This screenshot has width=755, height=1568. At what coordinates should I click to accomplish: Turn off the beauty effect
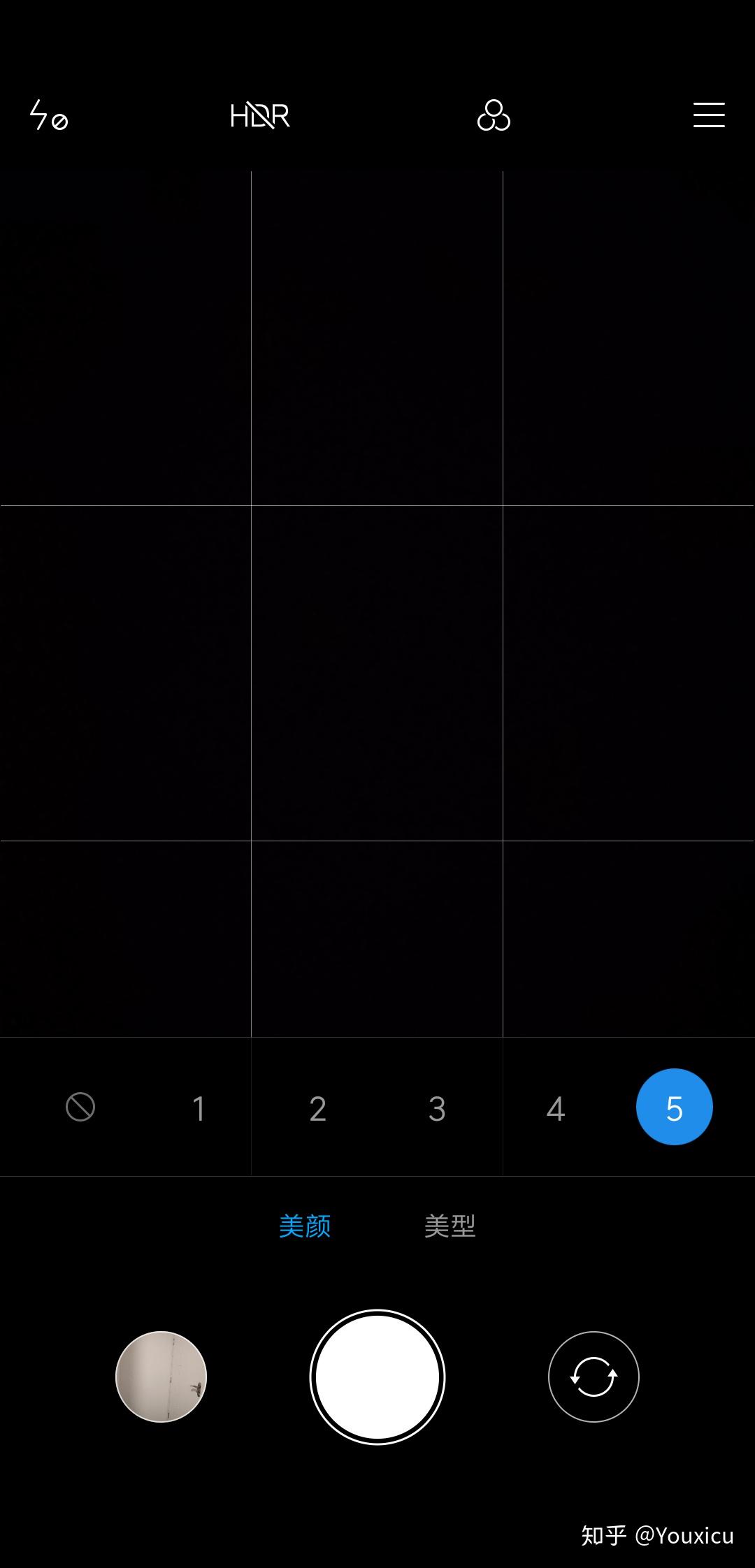coord(80,1108)
